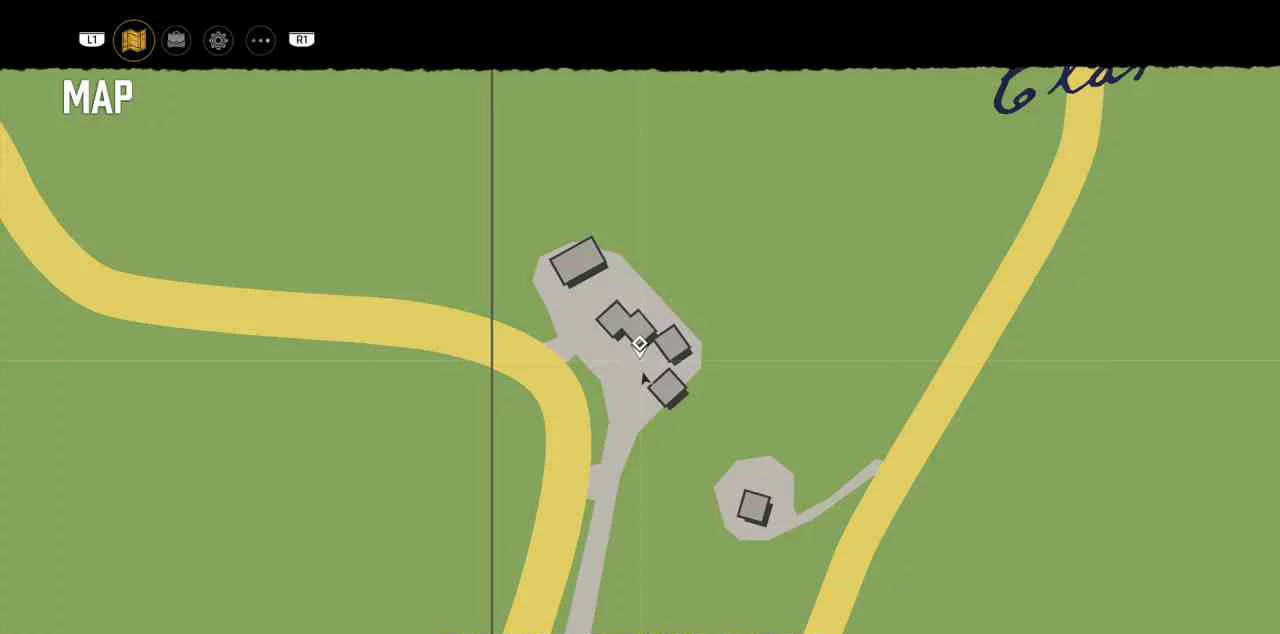This screenshot has height=634, width=1280.
Task: Tap L1 to go to previous tab
Action: 92,40
